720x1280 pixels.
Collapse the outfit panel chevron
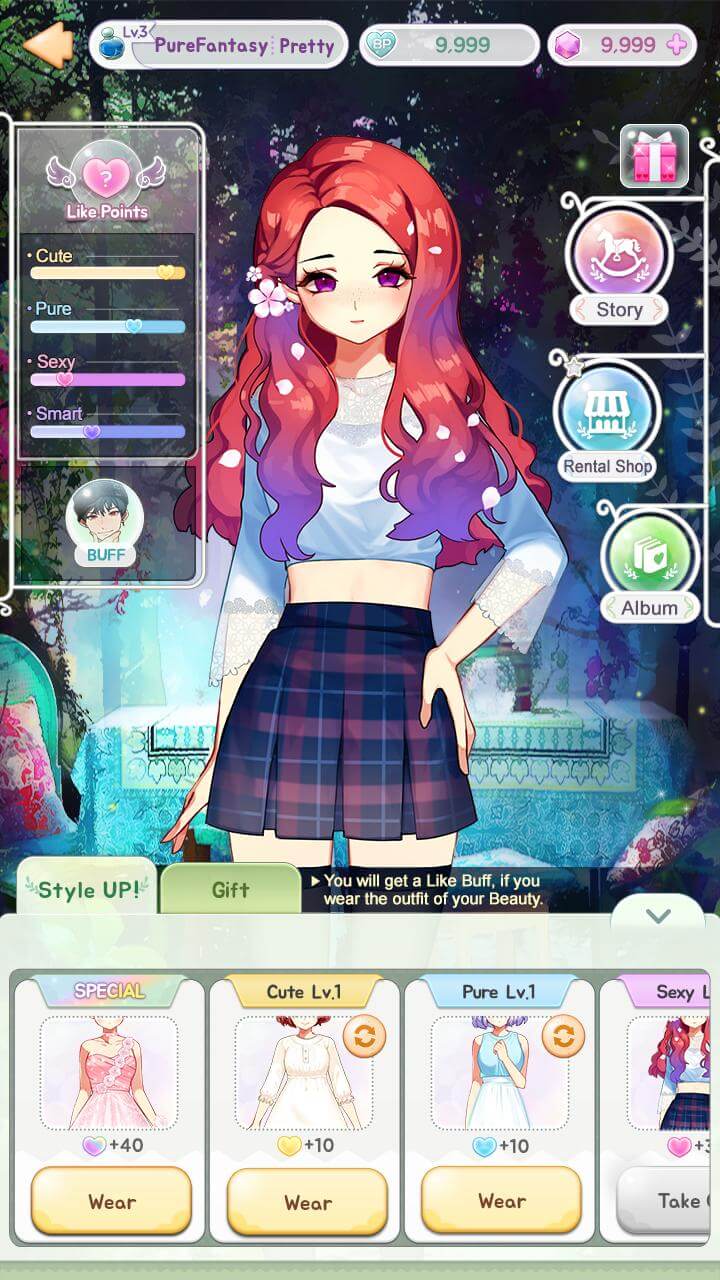pyautogui.click(x=657, y=915)
